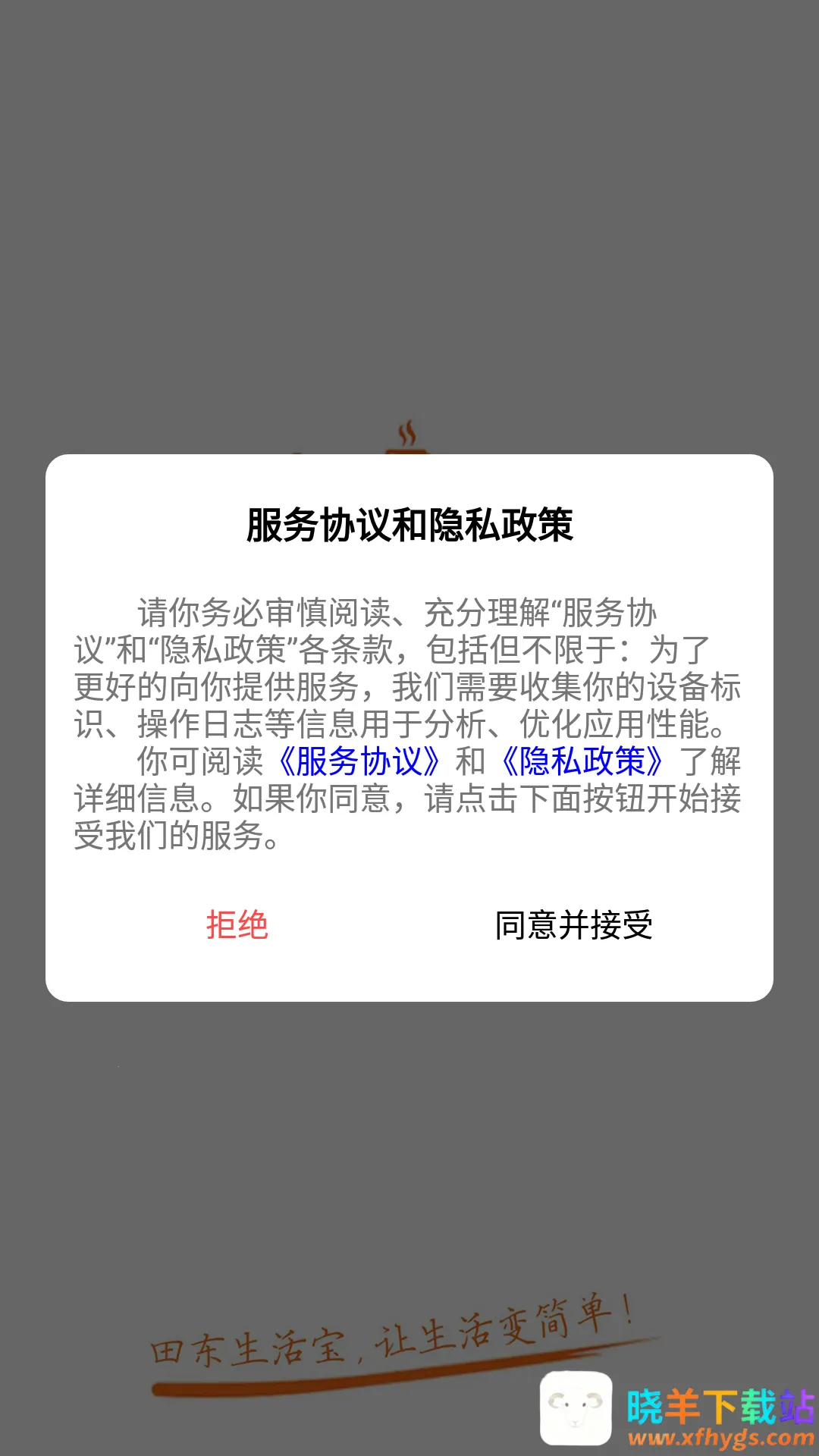Accept with the 同意并接受 button
The width and height of the screenshot is (819, 1456).
point(574,925)
